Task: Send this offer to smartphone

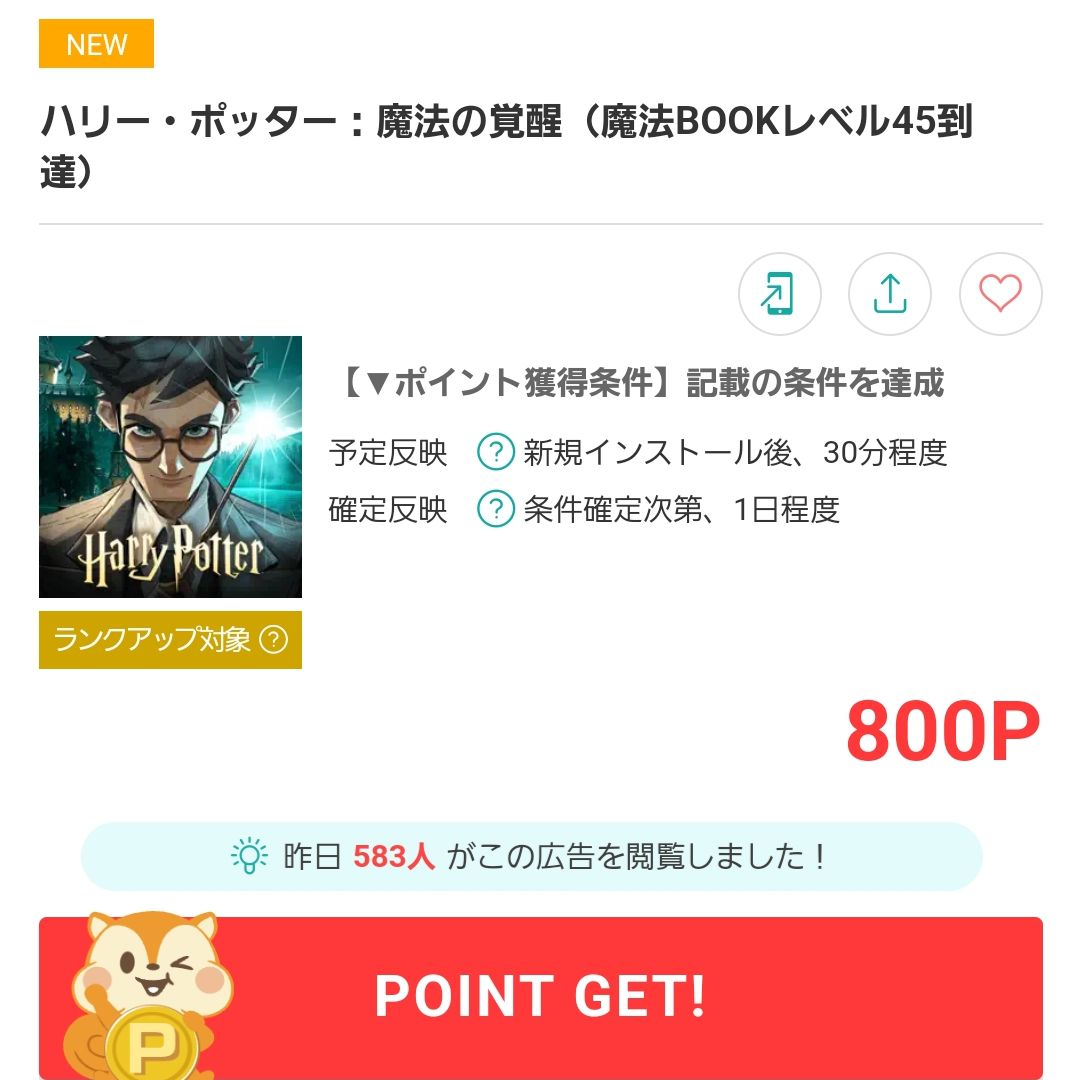Action: pos(779,294)
